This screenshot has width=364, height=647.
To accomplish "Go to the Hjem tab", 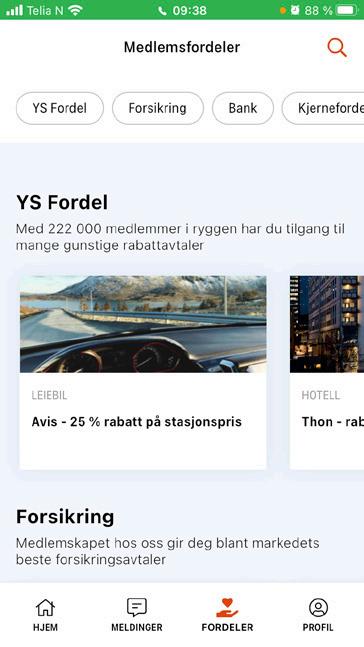I will coord(45,615).
